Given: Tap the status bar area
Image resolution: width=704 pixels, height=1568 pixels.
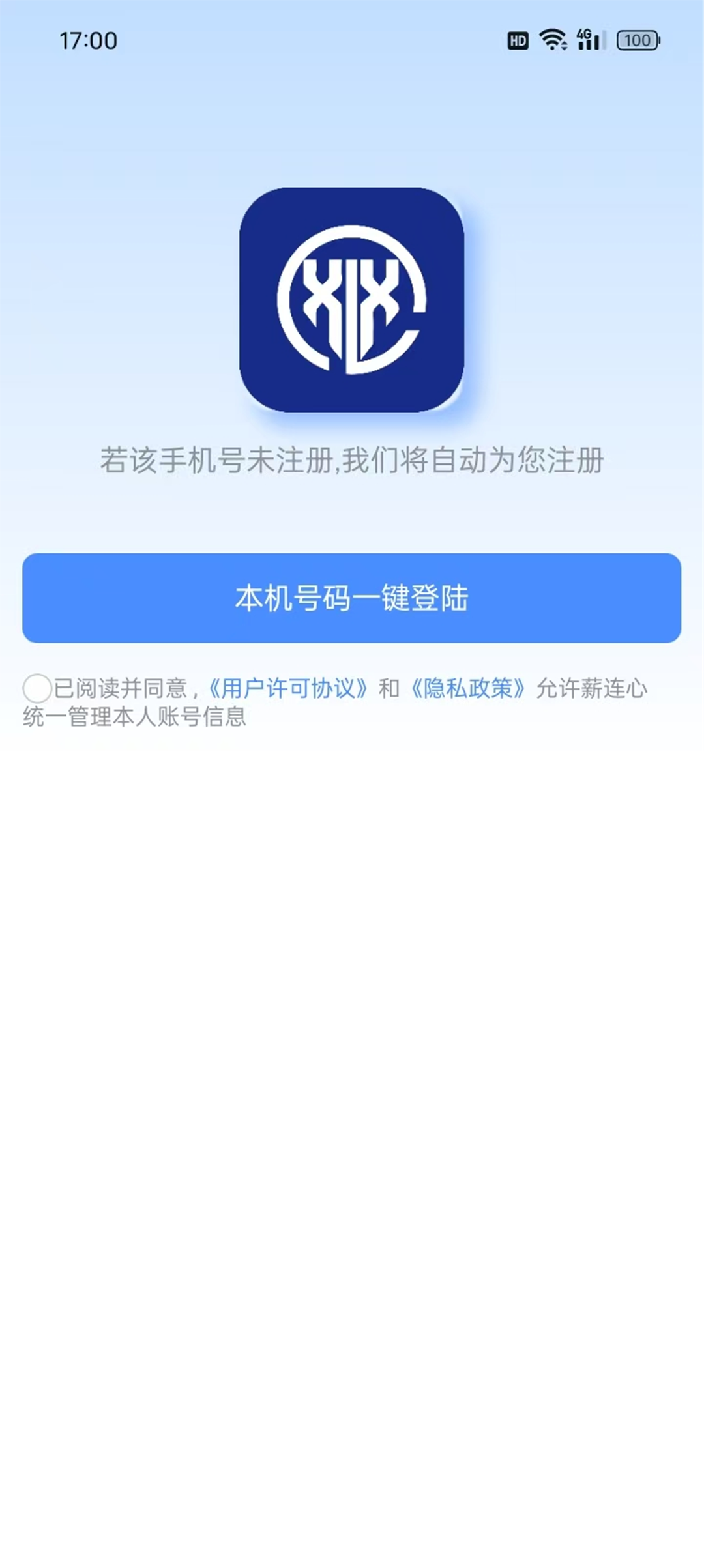Looking at the screenshot, I should pyautogui.click(x=352, y=40).
